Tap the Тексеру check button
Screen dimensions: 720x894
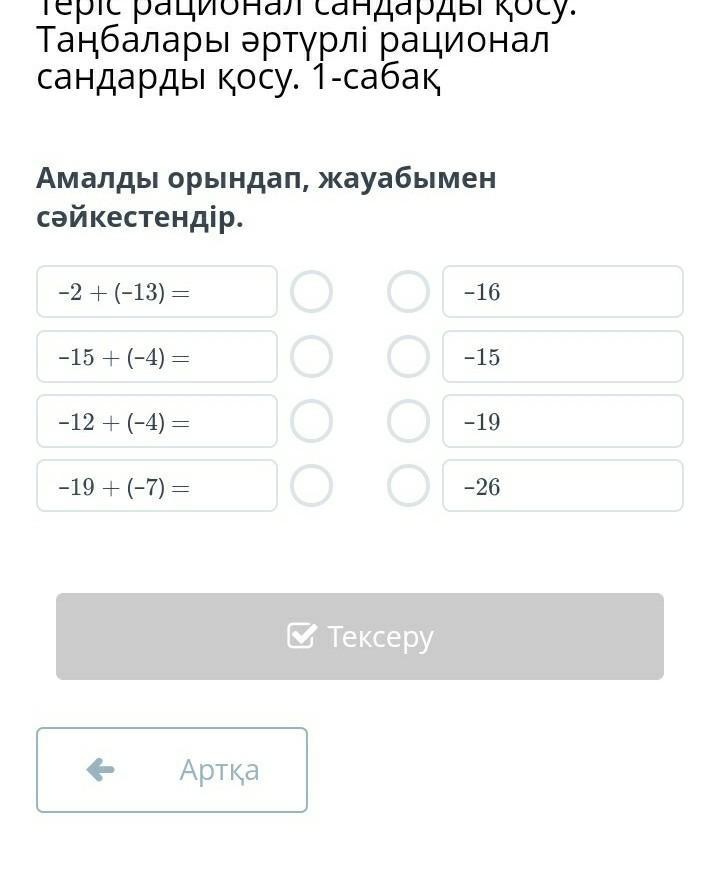click(x=360, y=637)
